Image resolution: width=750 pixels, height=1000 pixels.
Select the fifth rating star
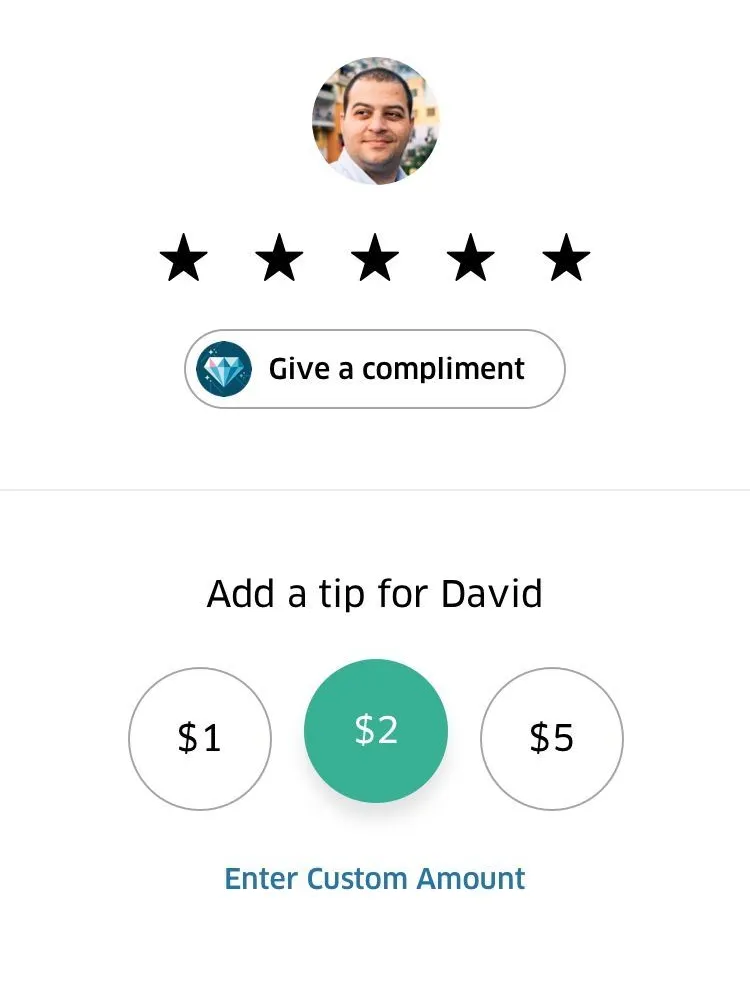(x=566, y=257)
